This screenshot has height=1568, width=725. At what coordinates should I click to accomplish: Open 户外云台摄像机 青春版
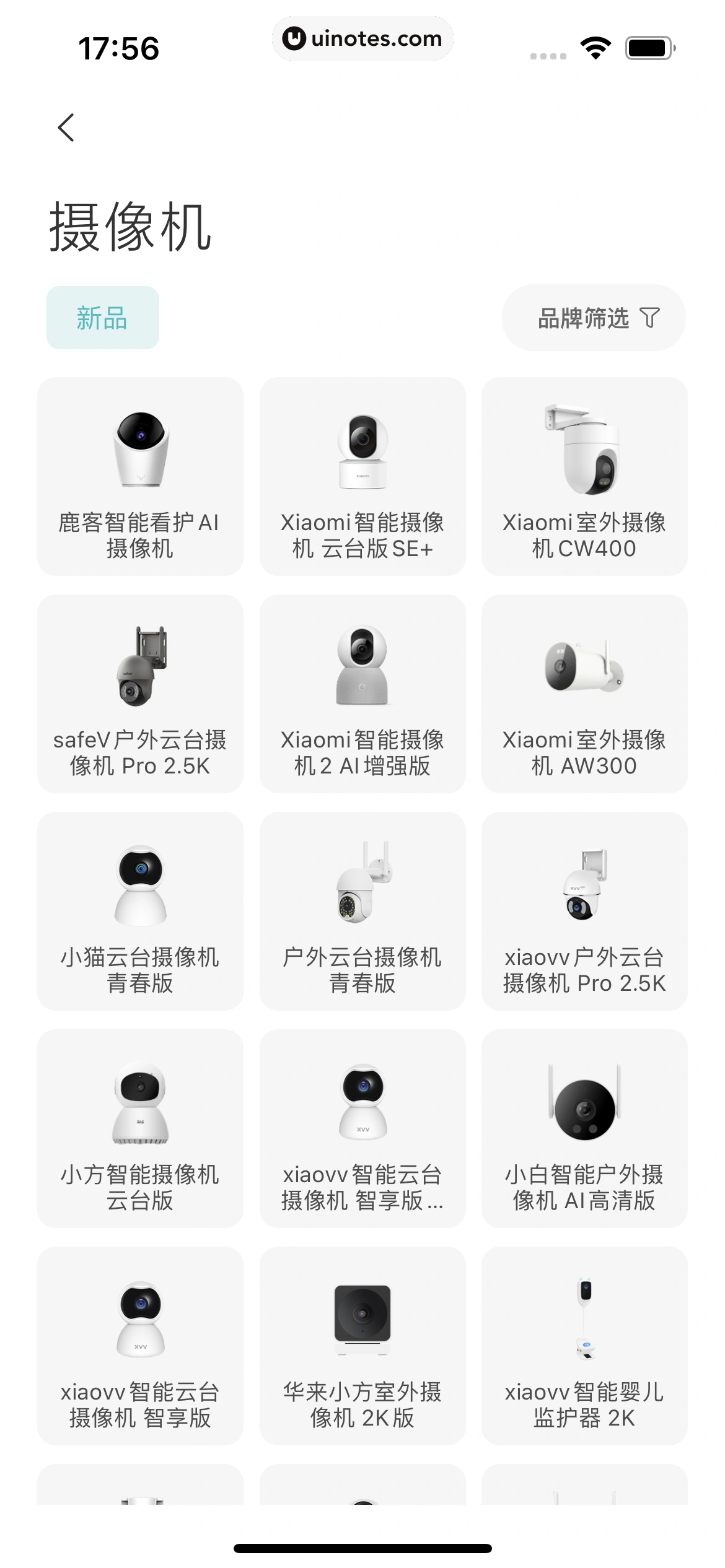click(362, 911)
